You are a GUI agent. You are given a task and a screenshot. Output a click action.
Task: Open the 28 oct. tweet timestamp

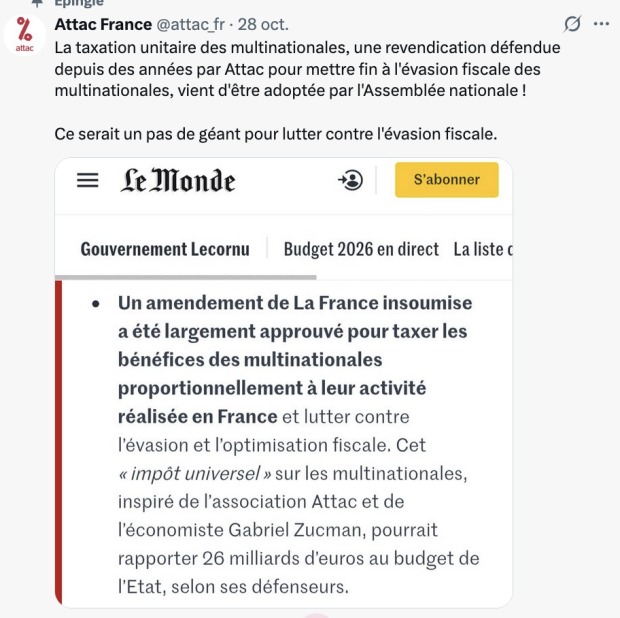click(x=261, y=24)
